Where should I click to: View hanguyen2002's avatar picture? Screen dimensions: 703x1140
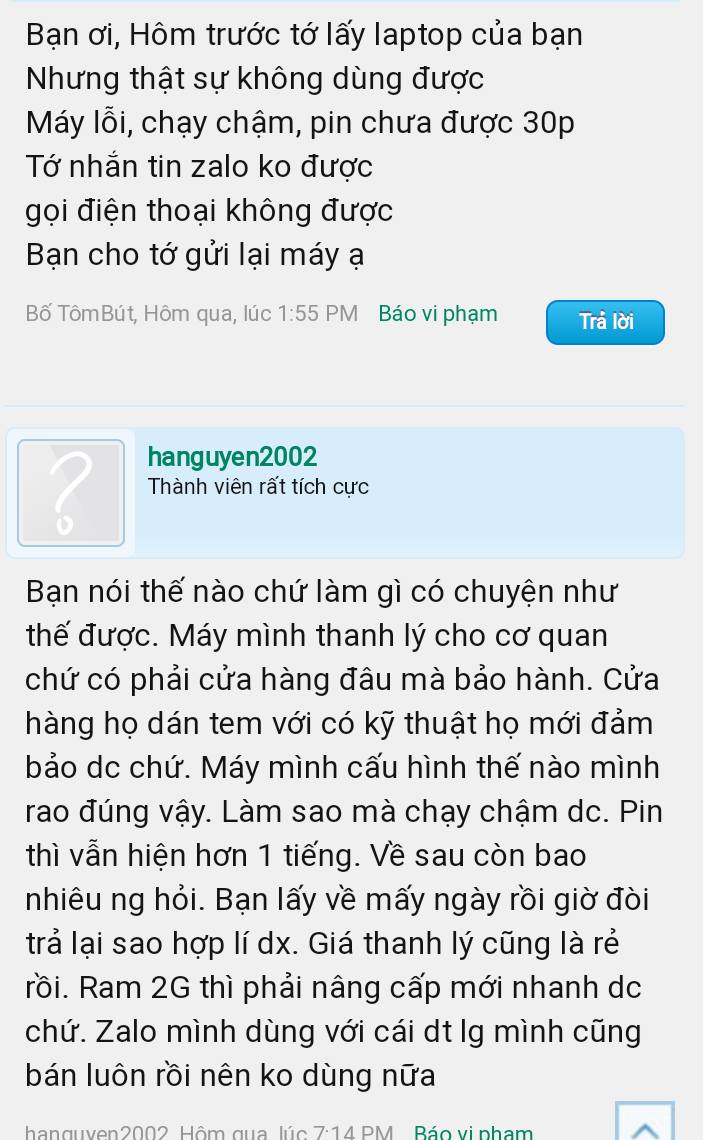pyautogui.click(x=71, y=493)
